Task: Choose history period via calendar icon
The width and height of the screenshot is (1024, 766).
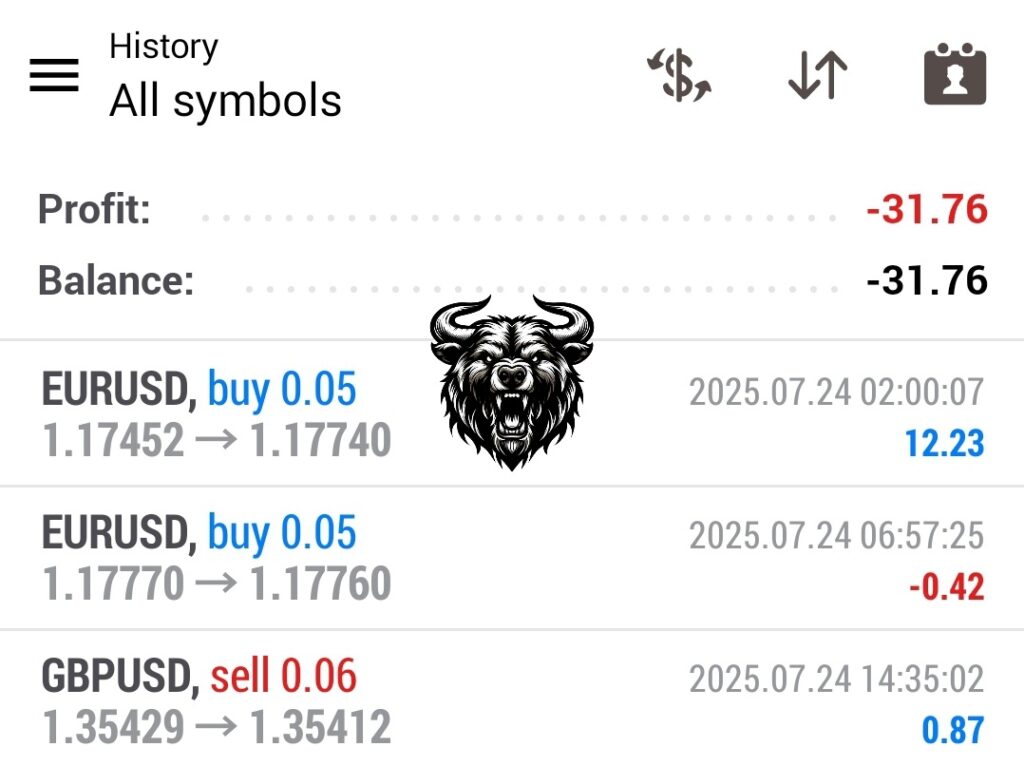Action: (x=954, y=76)
